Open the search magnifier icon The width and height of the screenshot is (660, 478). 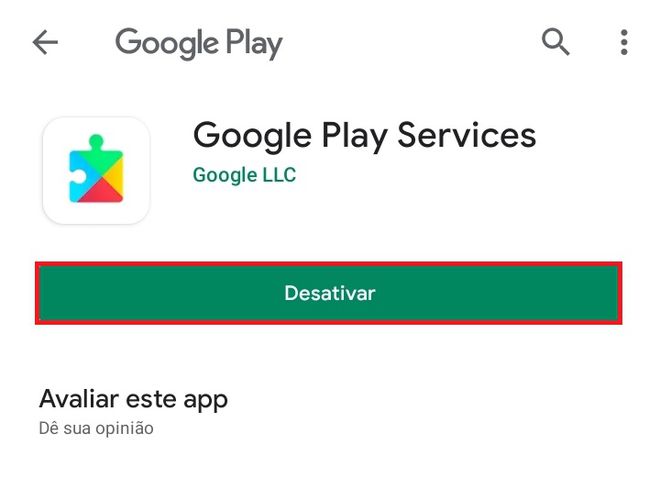(556, 42)
